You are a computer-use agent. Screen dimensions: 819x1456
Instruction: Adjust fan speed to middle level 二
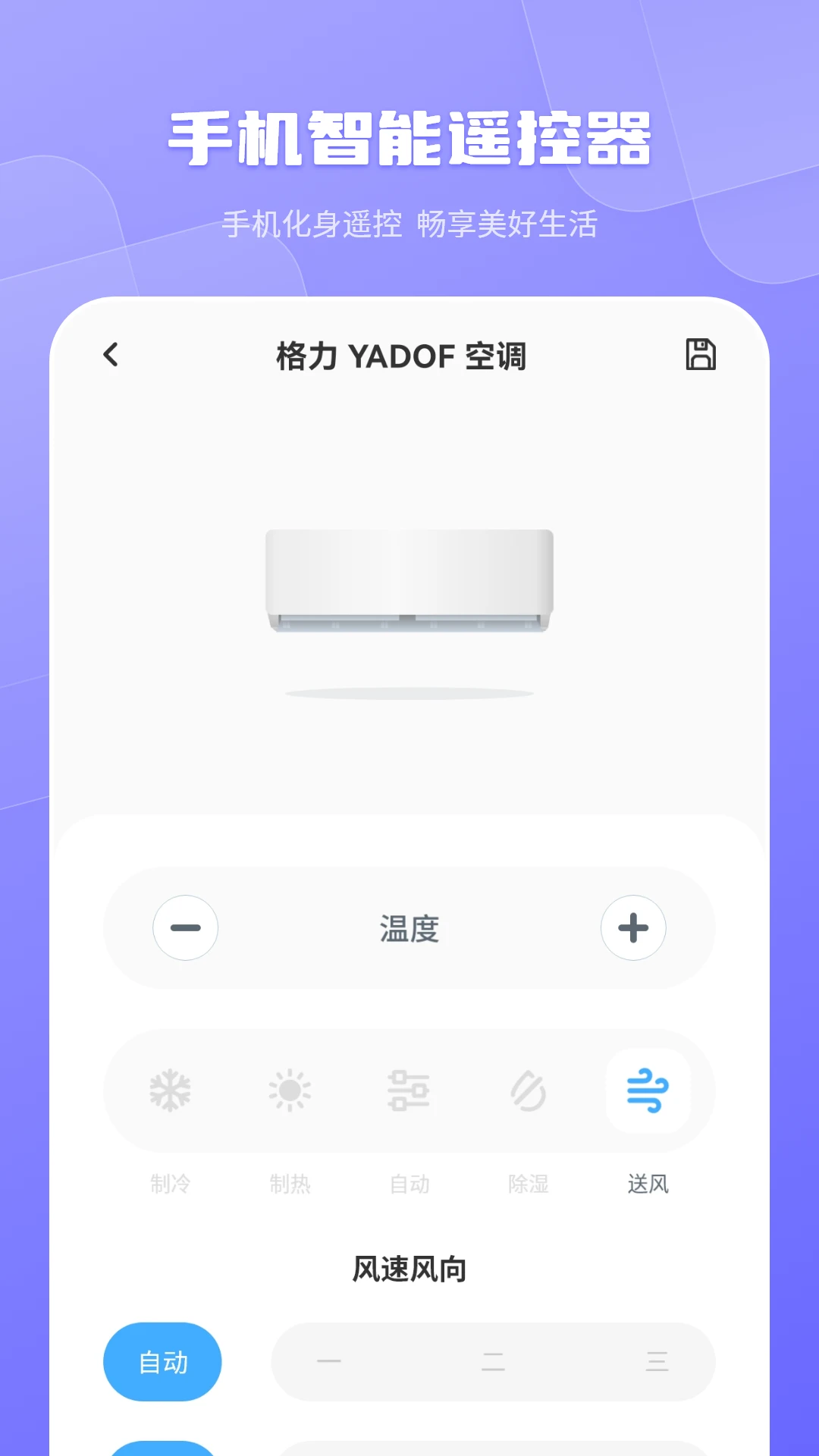(491, 1361)
